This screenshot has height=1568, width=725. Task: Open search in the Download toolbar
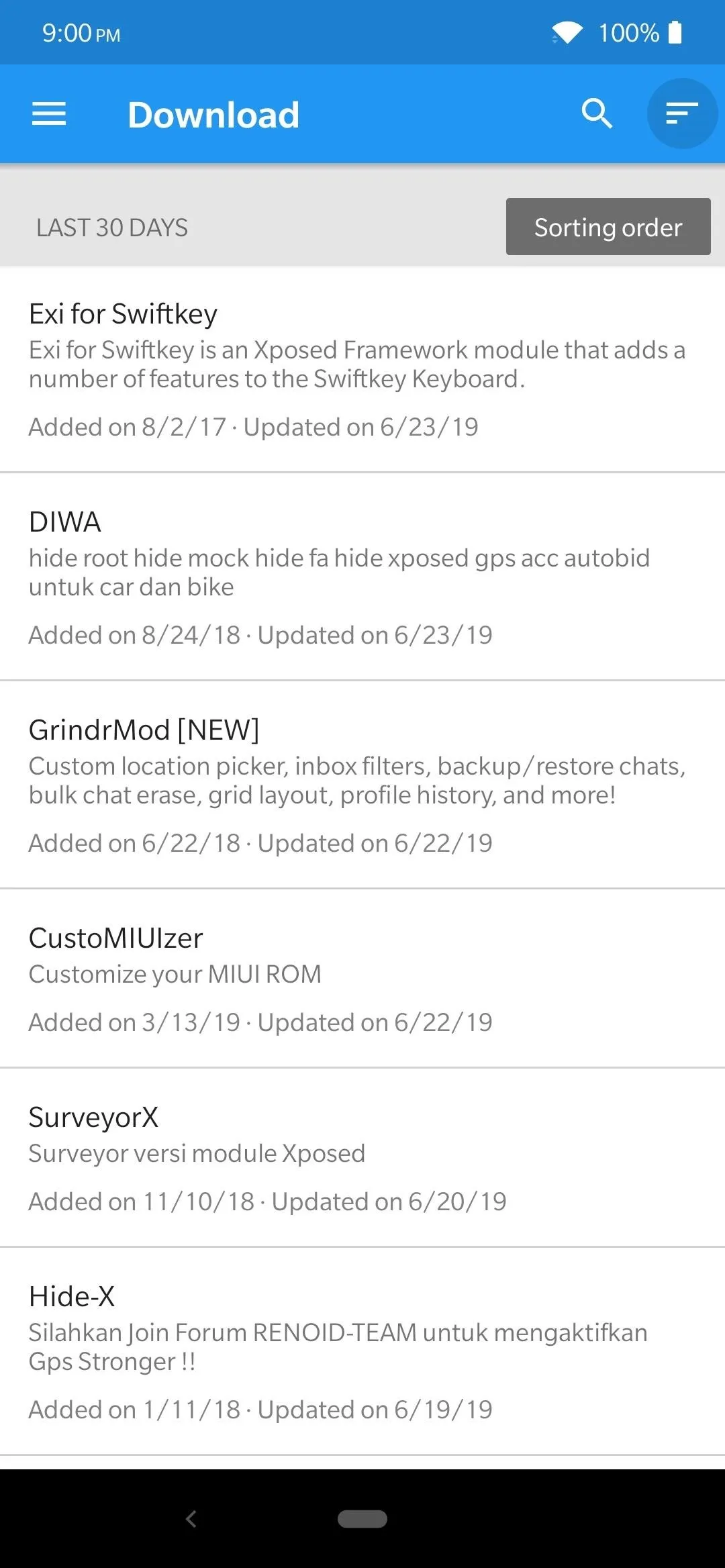(597, 113)
